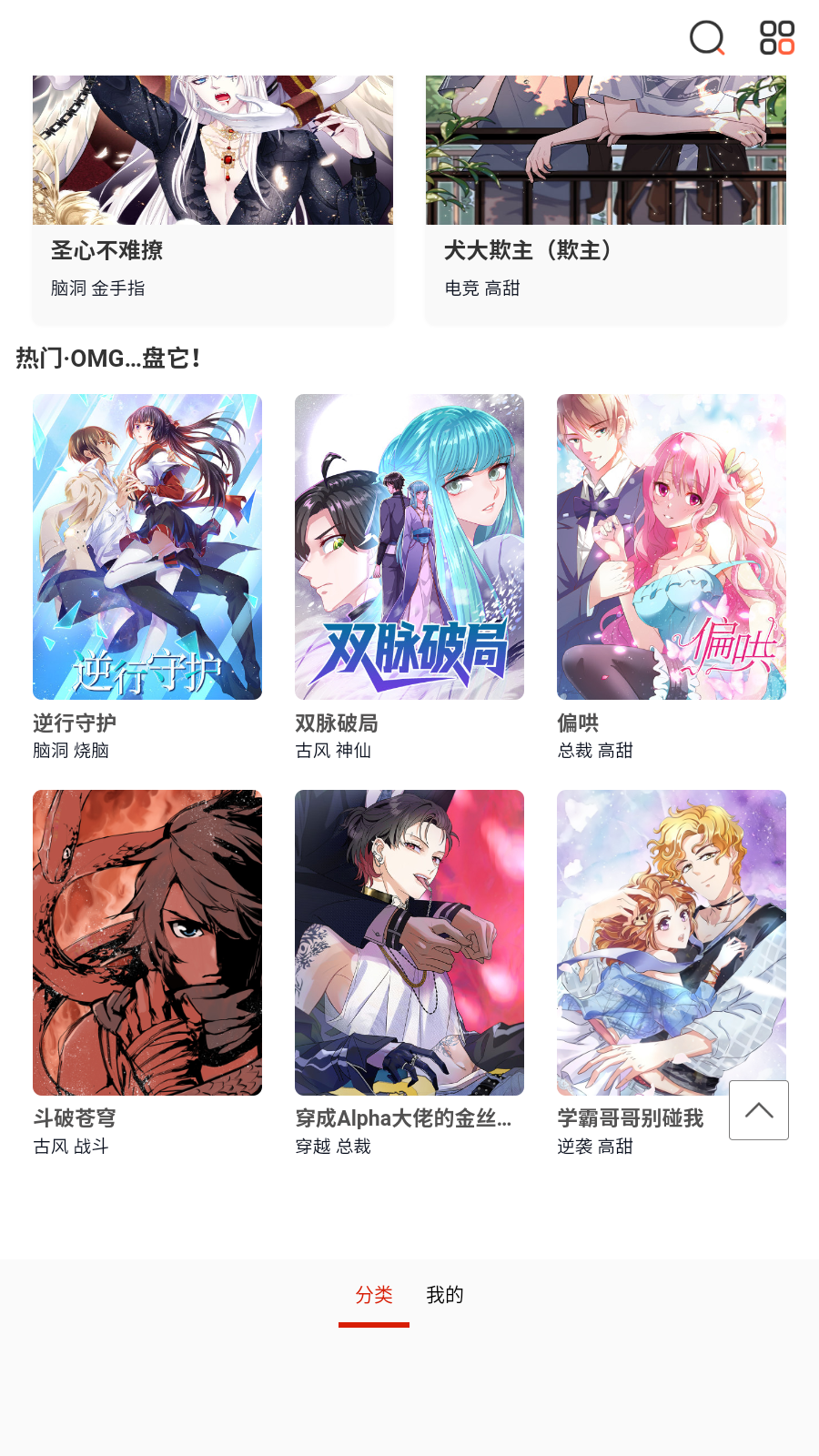Switch to the 分类 tab

tap(374, 1295)
